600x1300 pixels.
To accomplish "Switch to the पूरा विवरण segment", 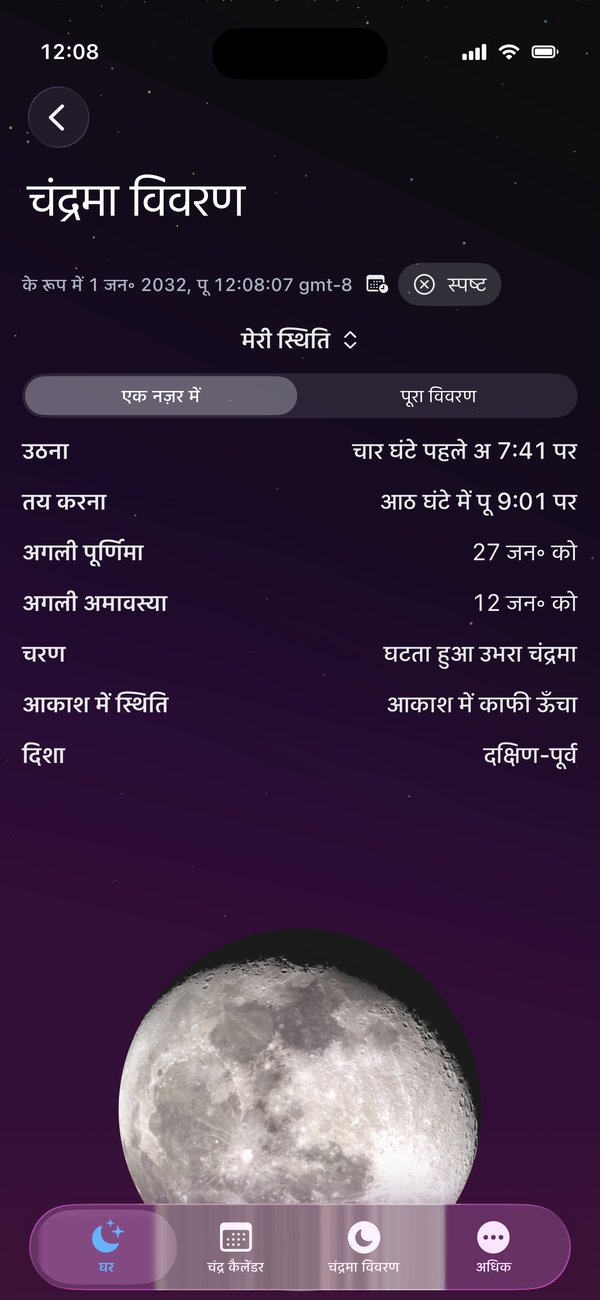I will (437, 396).
